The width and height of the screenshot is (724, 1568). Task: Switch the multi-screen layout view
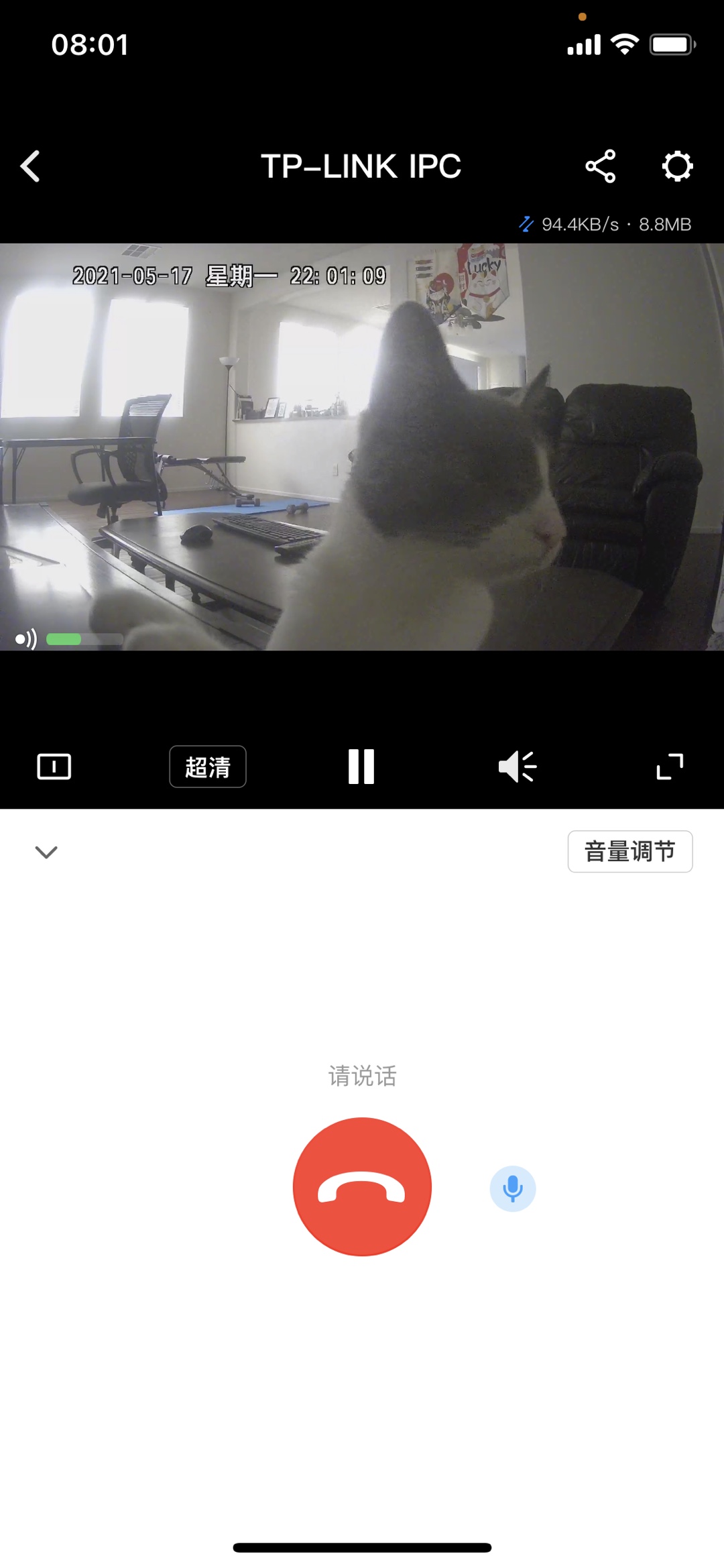pyautogui.click(x=54, y=767)
